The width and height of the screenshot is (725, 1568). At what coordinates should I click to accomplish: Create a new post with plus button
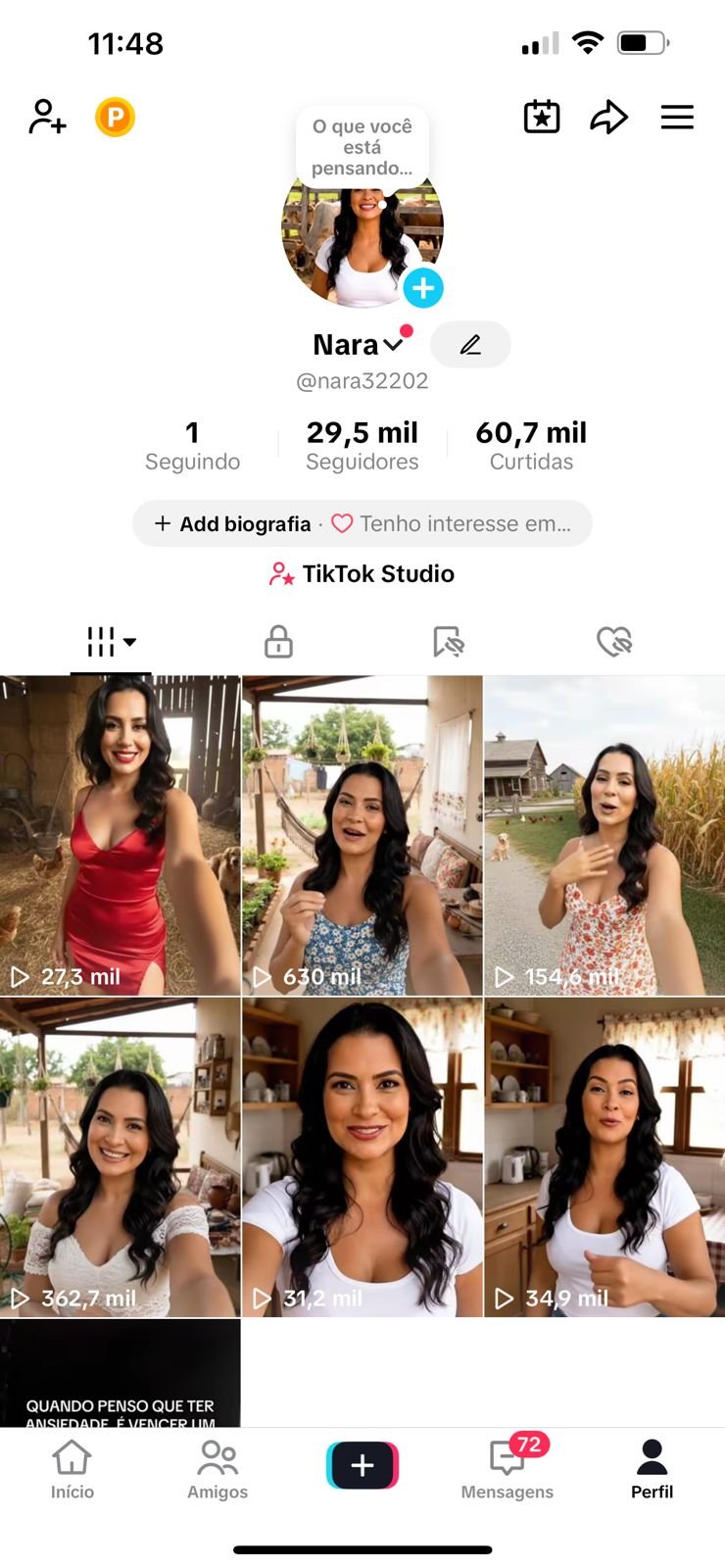pyautogui.click(x=362, y=1465)
